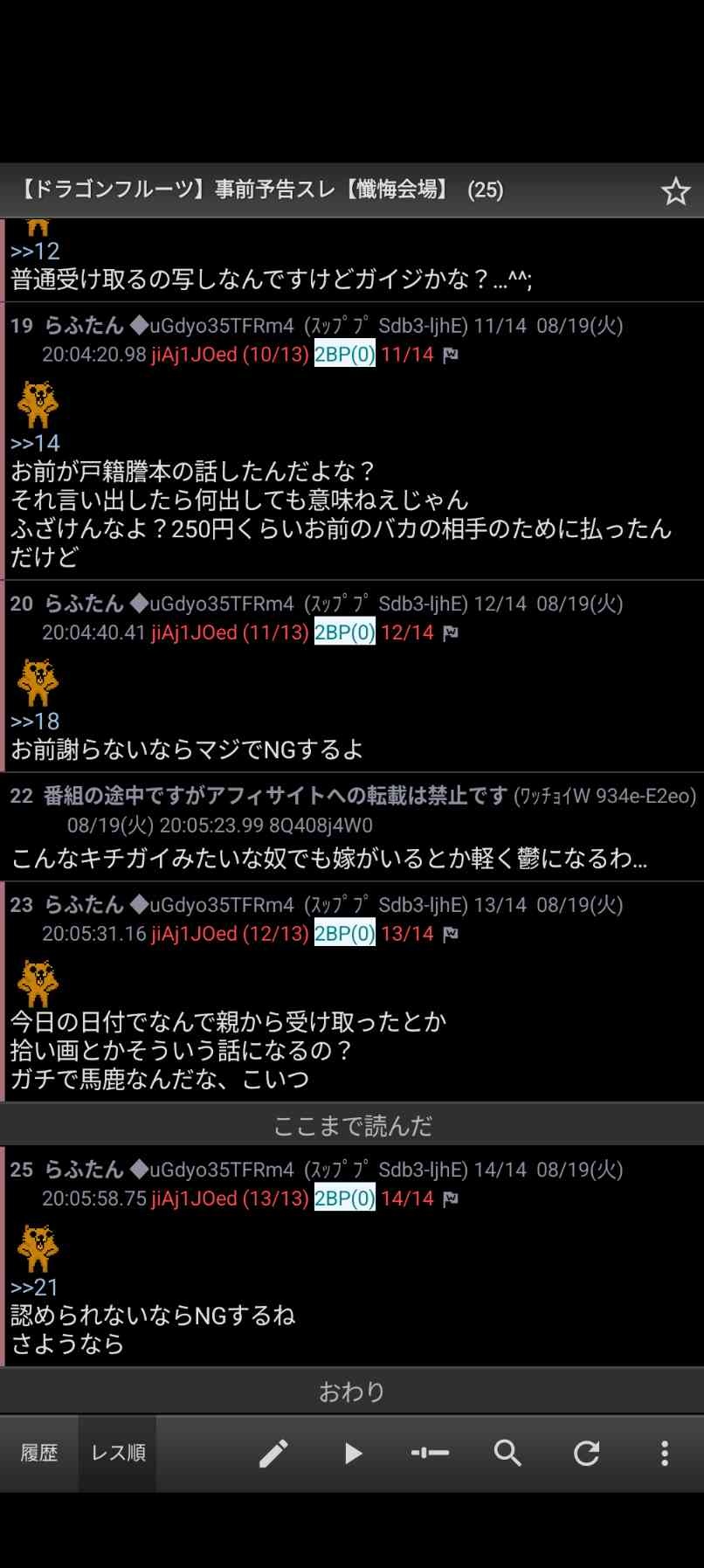Tap the flag icon on post 23
The height and width of the screenshot is (1568, 704).
coord(450,934)
